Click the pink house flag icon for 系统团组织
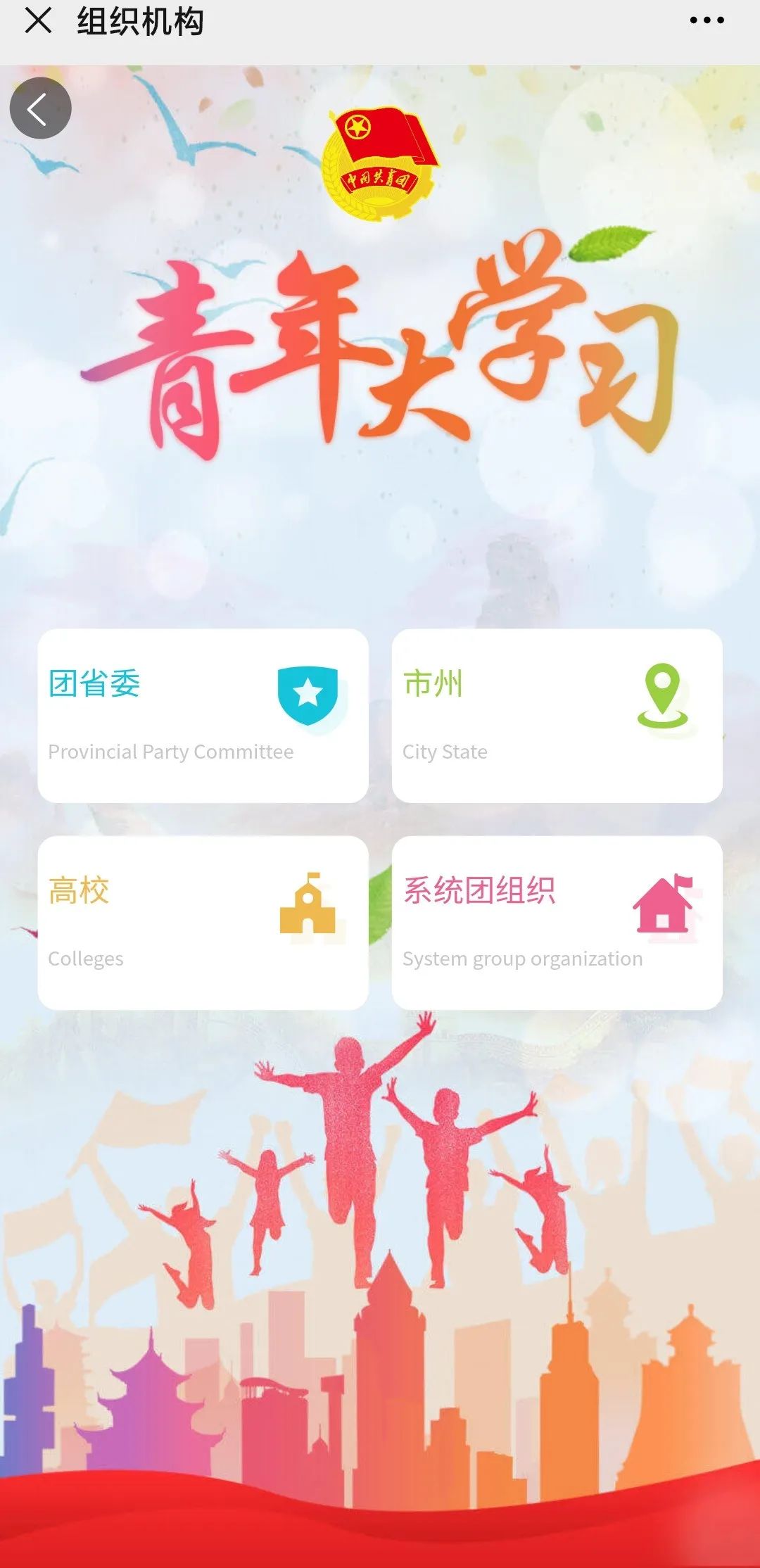 [x=661, y=902]
